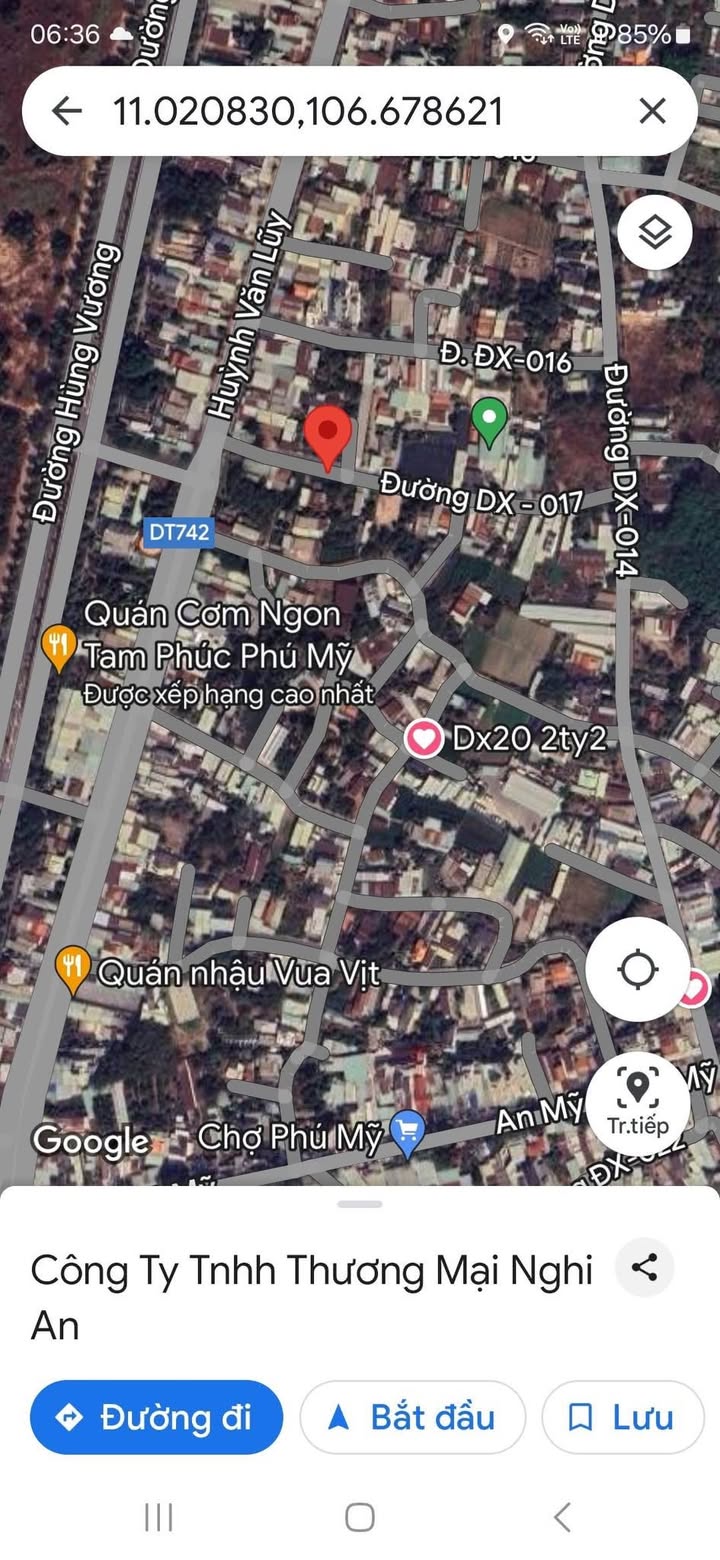
Task: Select Quán nhậu Vua Vịt on map
Action: [x=73, y=969]
